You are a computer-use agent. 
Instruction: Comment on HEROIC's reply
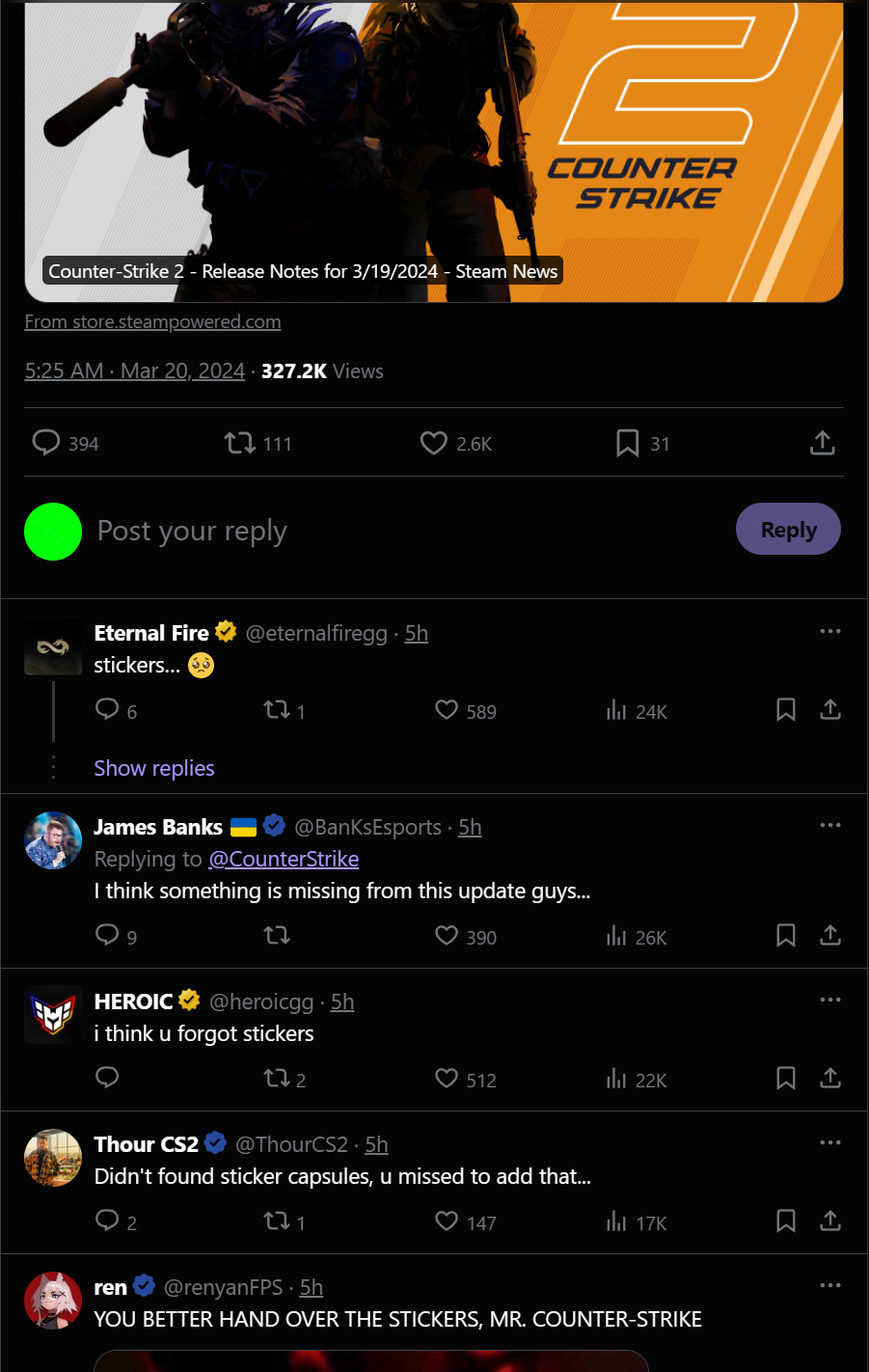coord(107,1079)
